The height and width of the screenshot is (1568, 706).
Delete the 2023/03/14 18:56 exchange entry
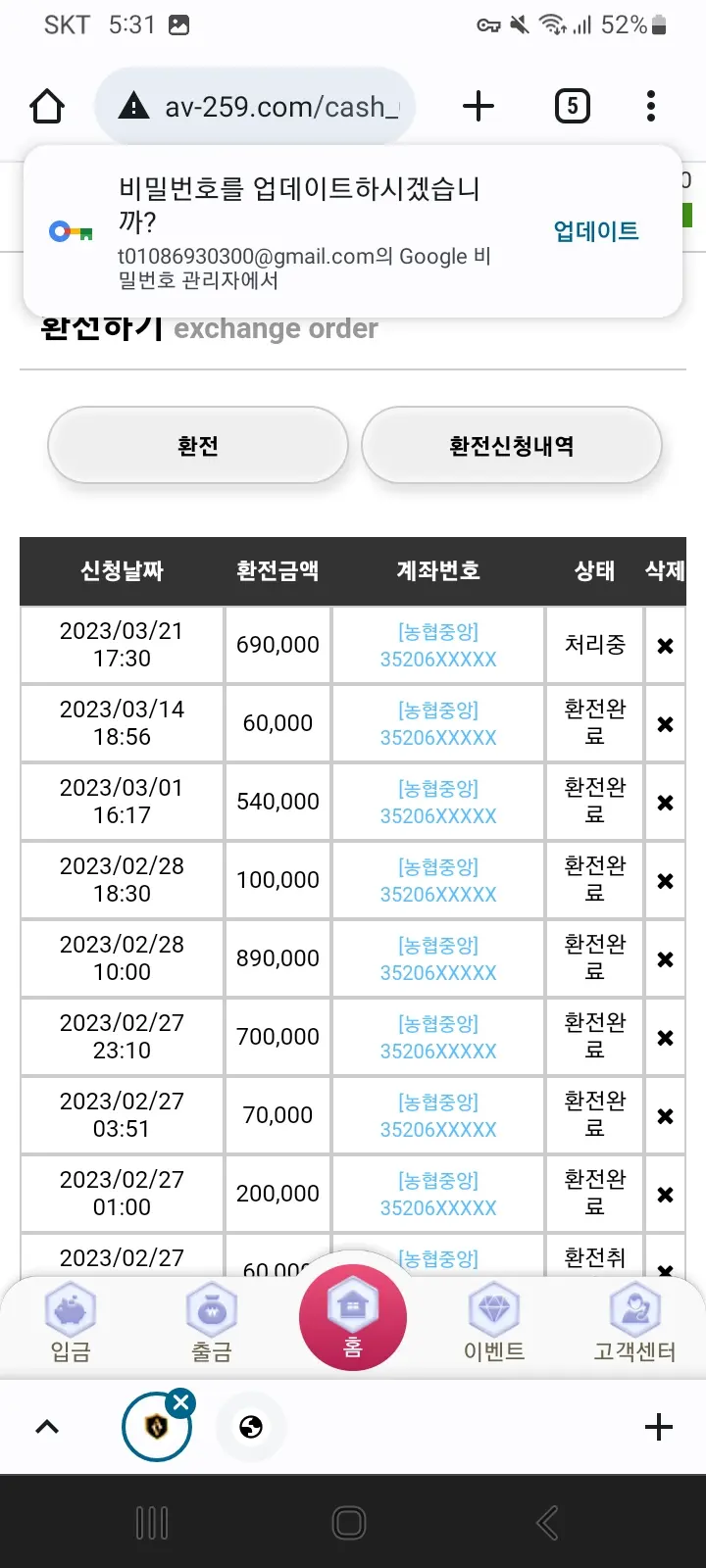(665, 724)
